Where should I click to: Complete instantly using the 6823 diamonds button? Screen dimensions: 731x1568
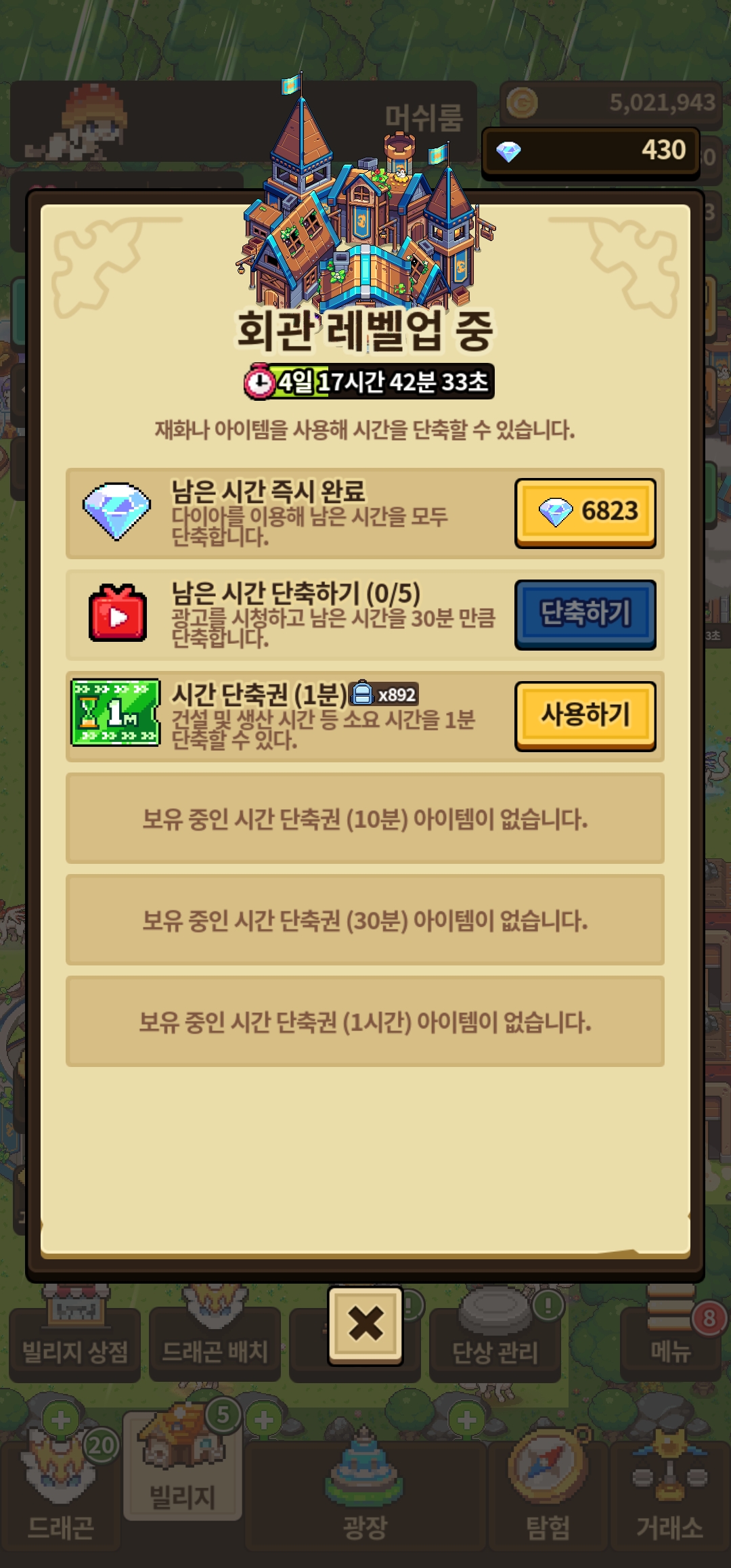(585, 512)
